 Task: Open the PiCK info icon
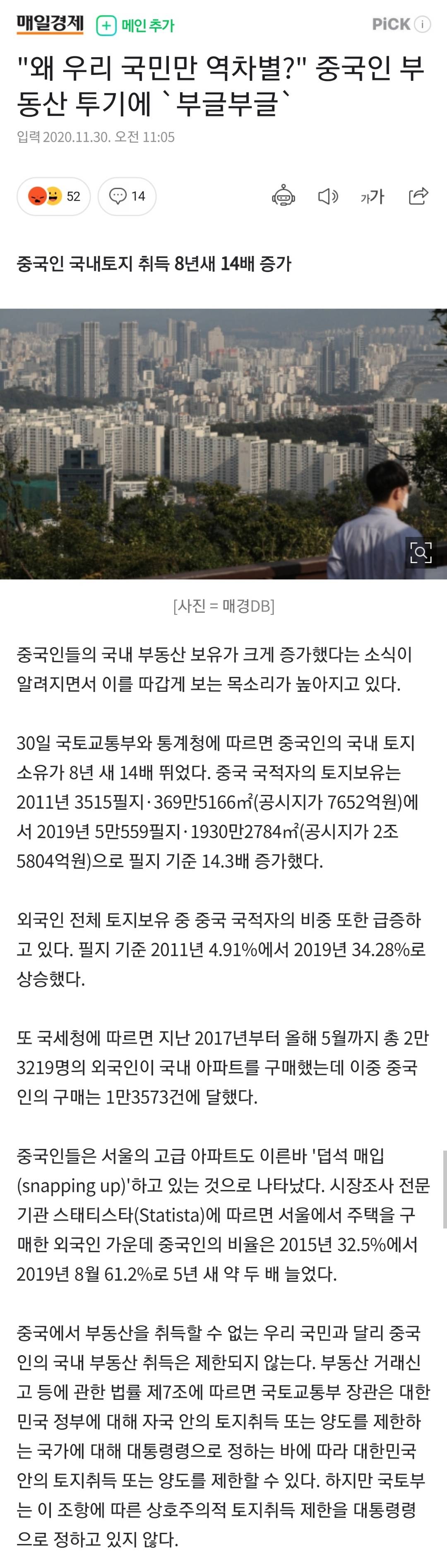[x=423, y=24]
